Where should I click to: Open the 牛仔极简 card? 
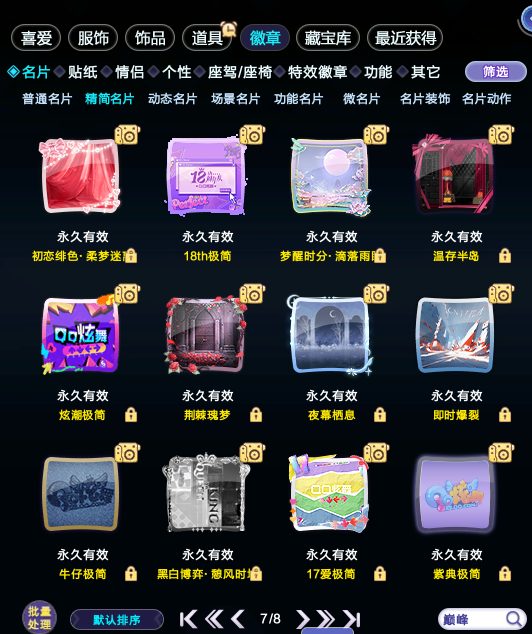coord(81,494)
